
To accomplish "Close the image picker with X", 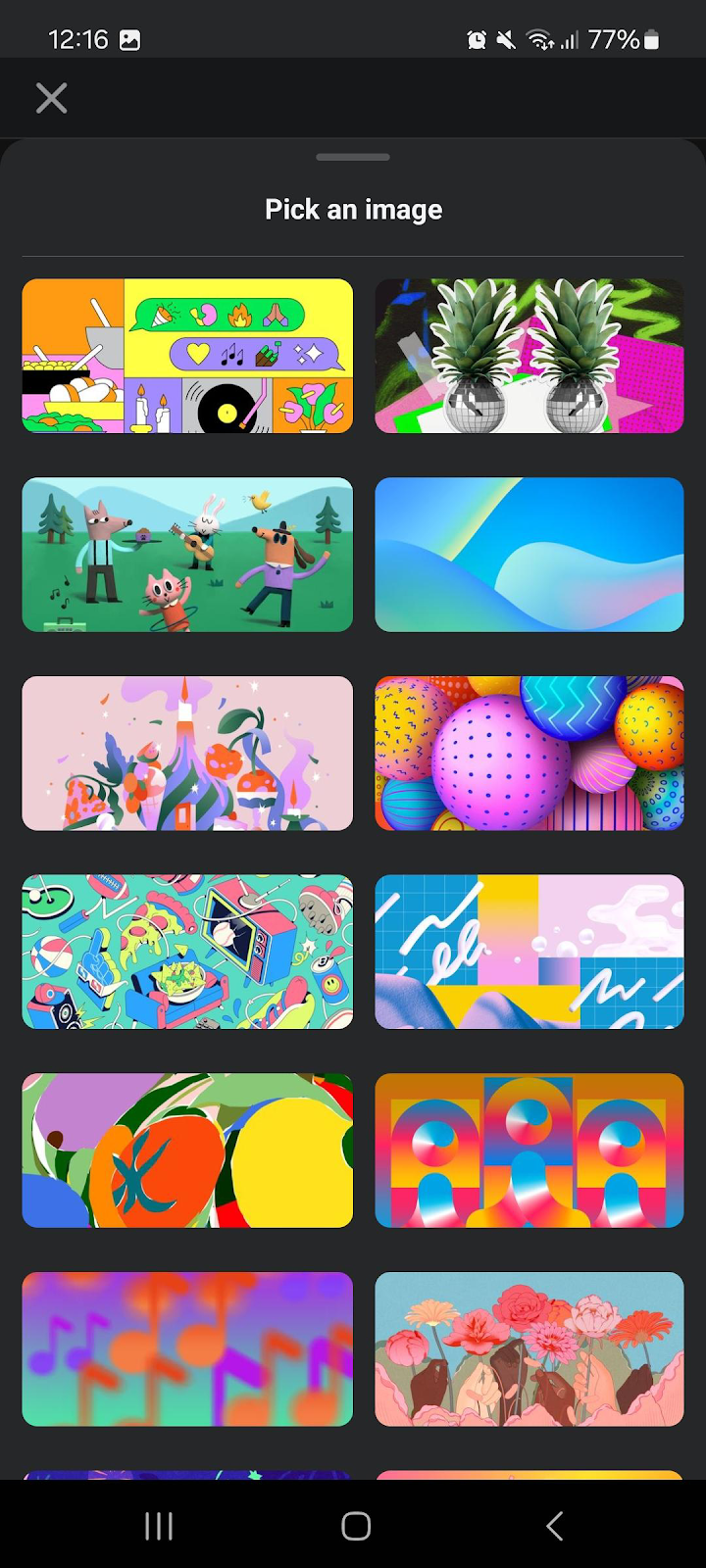I will click(51, 98).
